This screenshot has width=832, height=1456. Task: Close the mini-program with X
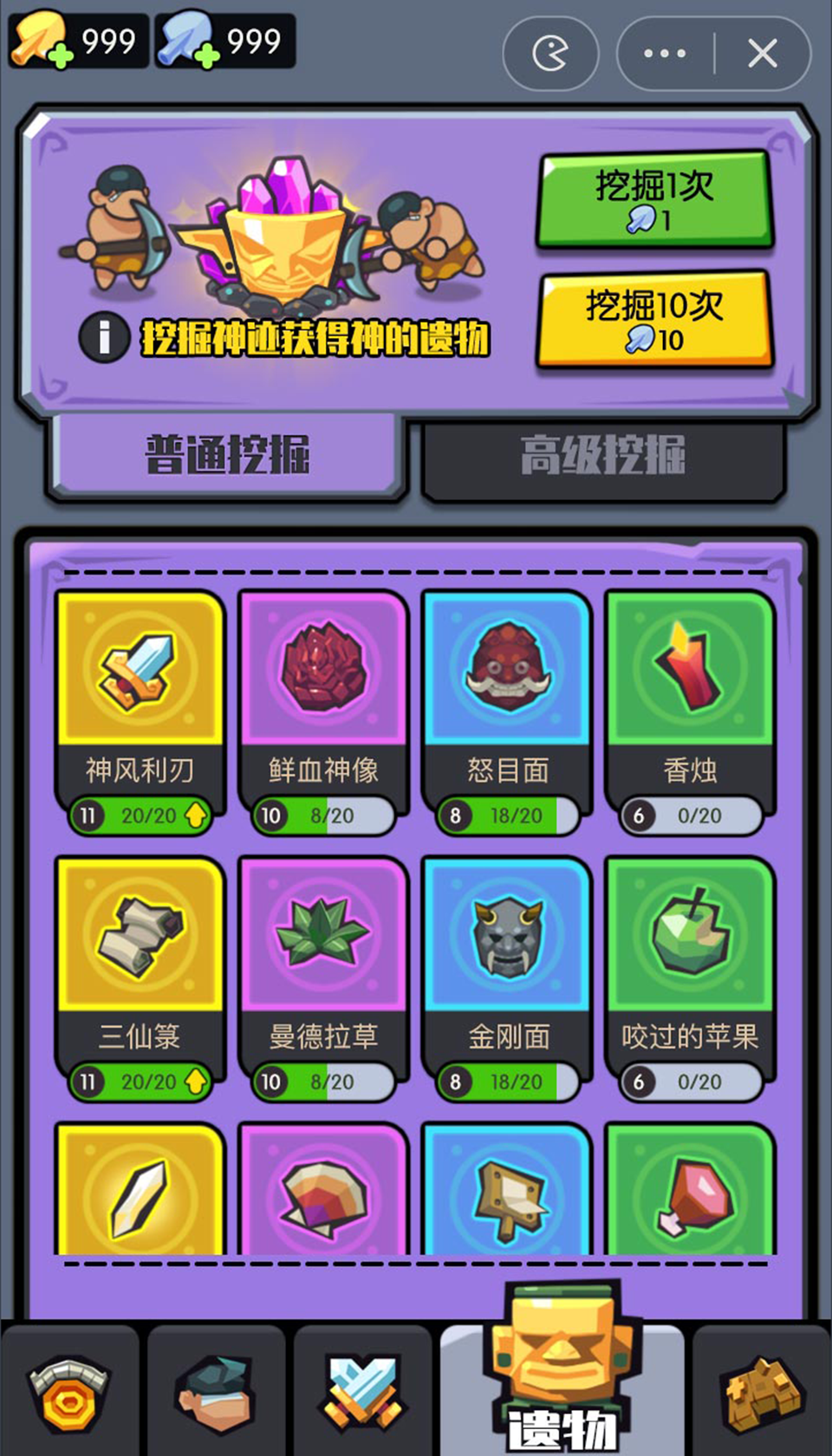pyautogui.click(x=762, y=54)
